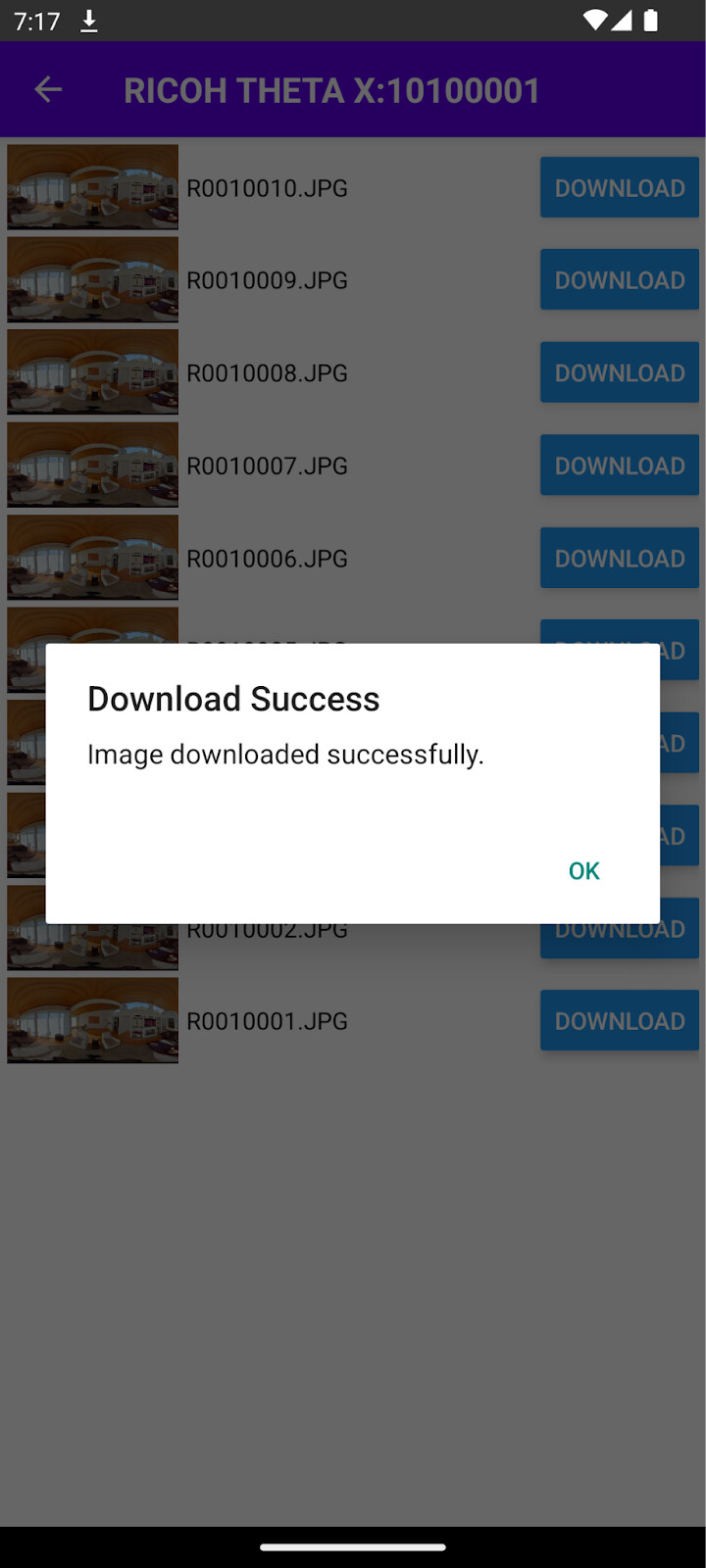Viewport: 706px width, 1568px height.
Task: Open the R0010010.JPG thumbnail
Action: pos(93,187)
